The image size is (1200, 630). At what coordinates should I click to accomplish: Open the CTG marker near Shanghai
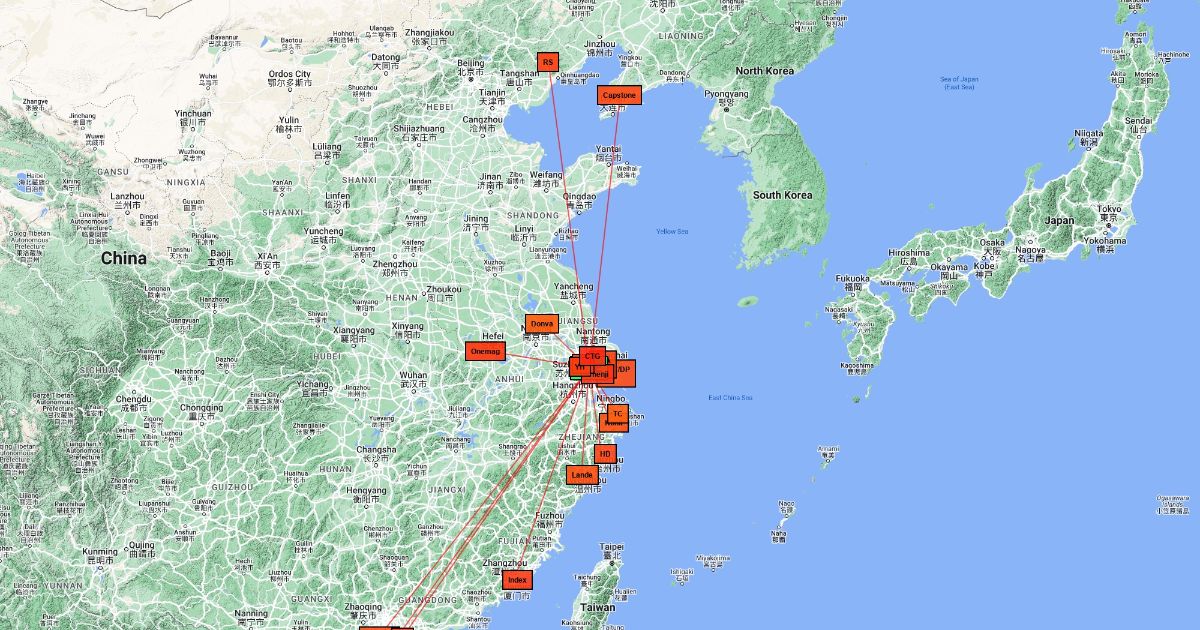[592, 356]
